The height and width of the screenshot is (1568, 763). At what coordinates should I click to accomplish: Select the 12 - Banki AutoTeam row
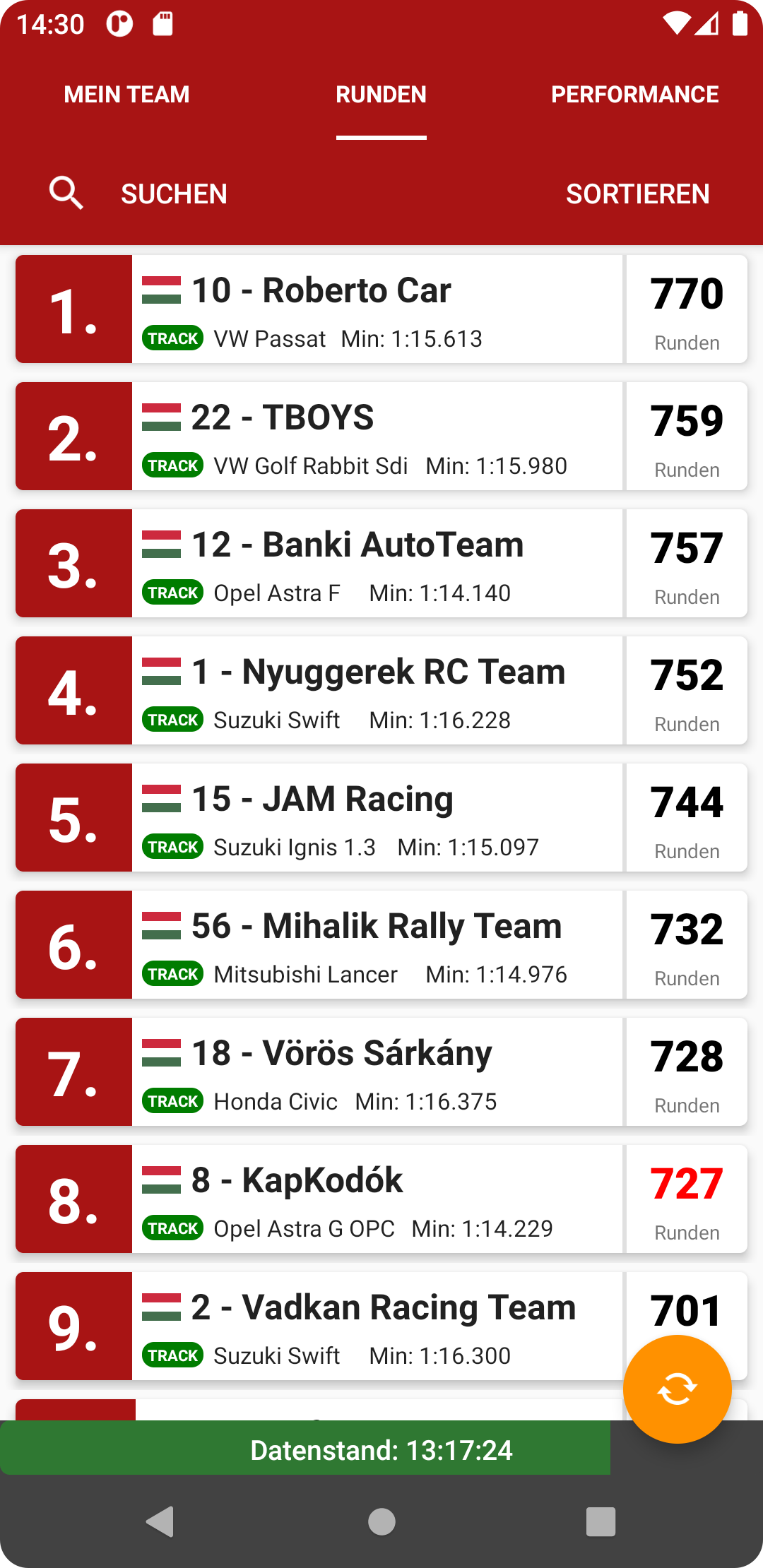click(x=381, y=564)
